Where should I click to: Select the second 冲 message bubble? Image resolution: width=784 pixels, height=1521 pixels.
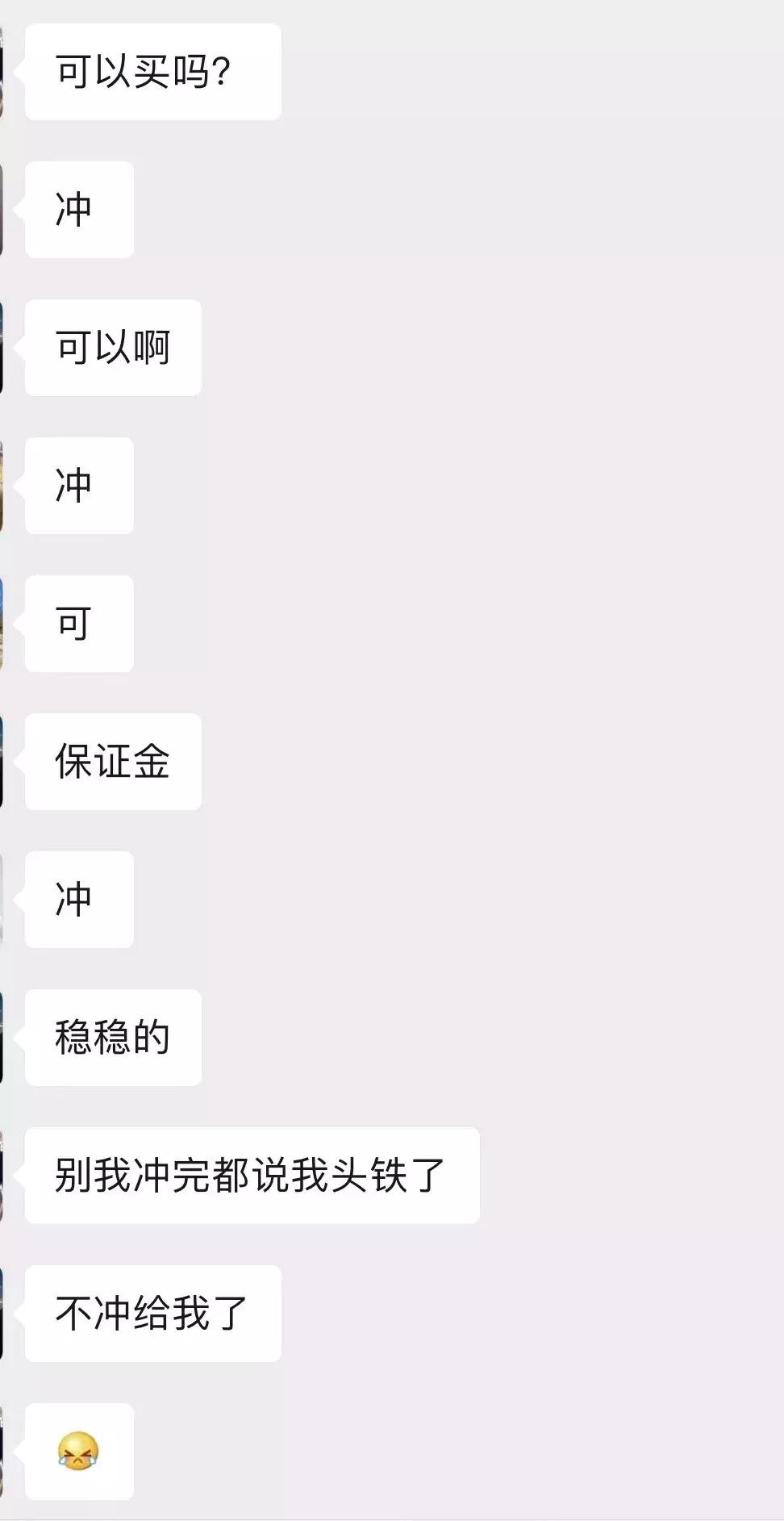(x=78, y=485)
